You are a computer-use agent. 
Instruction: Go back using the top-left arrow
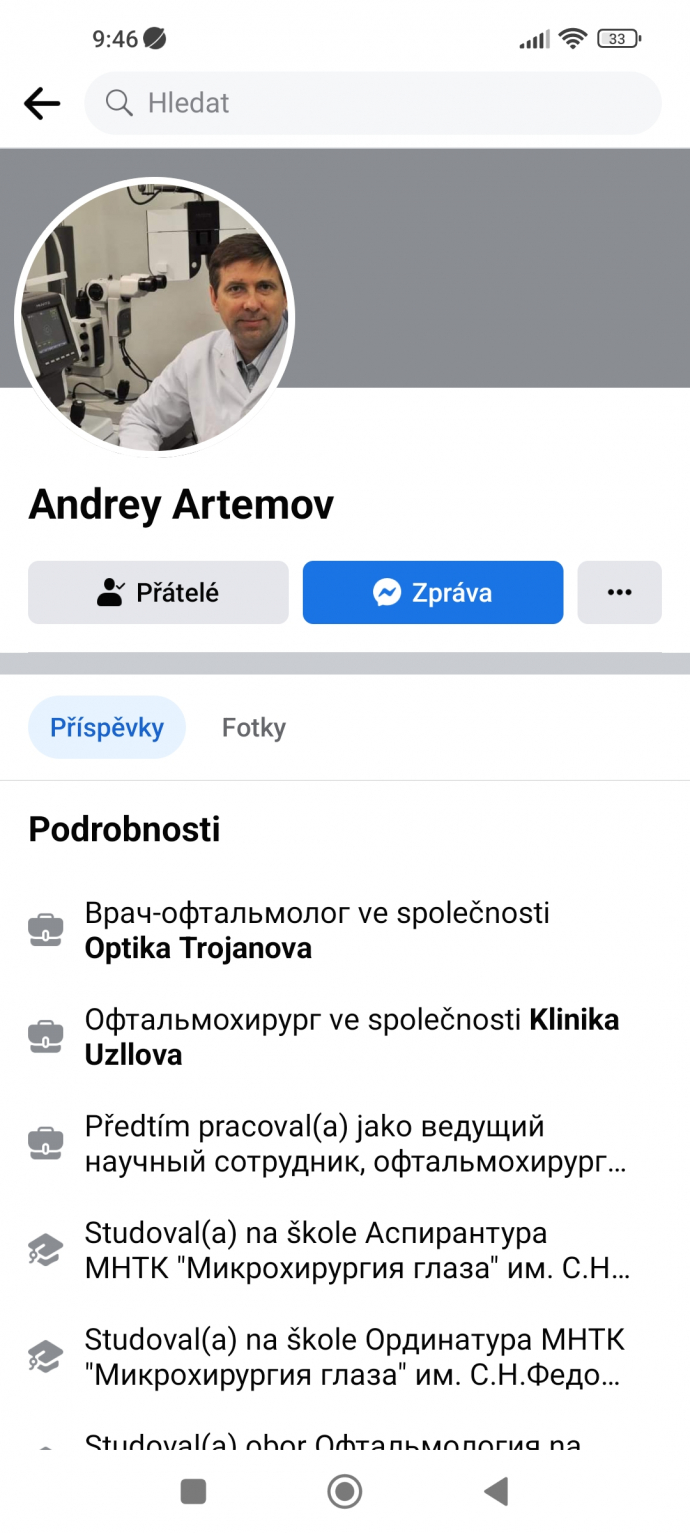point(42,103)
